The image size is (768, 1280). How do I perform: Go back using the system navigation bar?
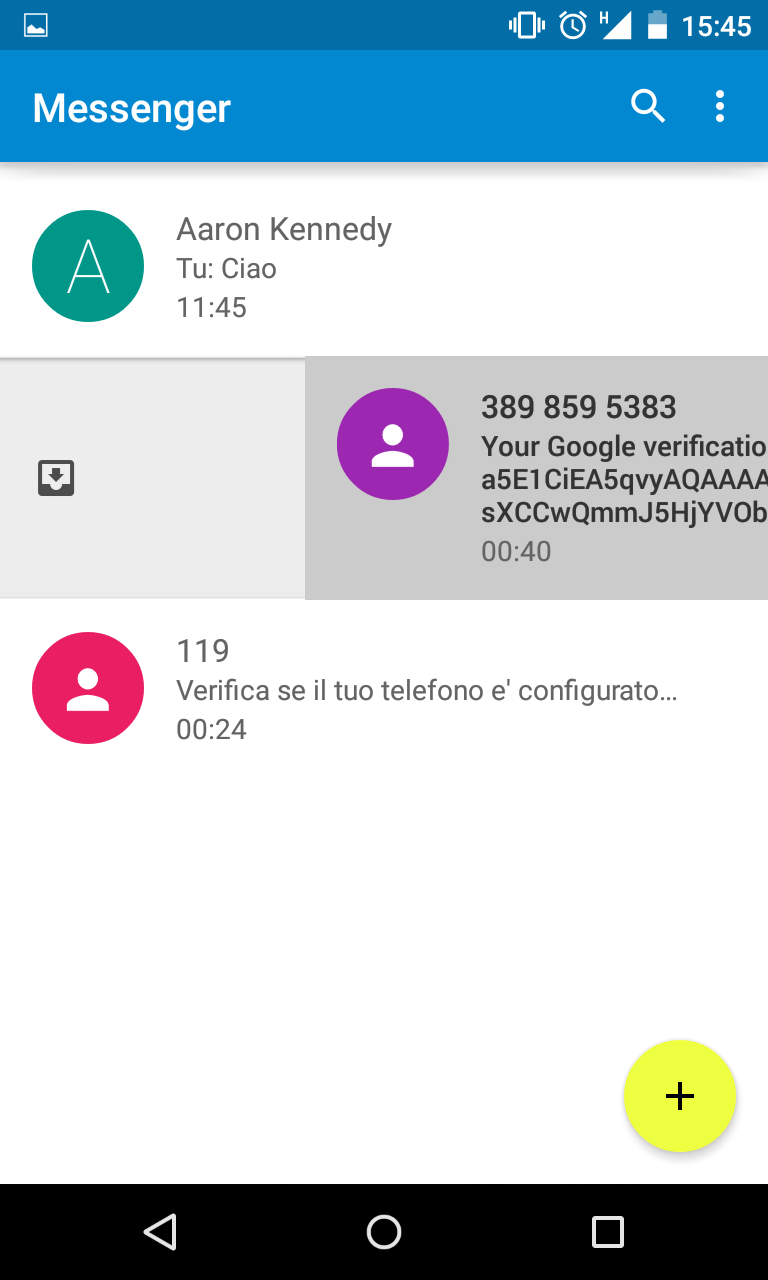coord(160,1232)
